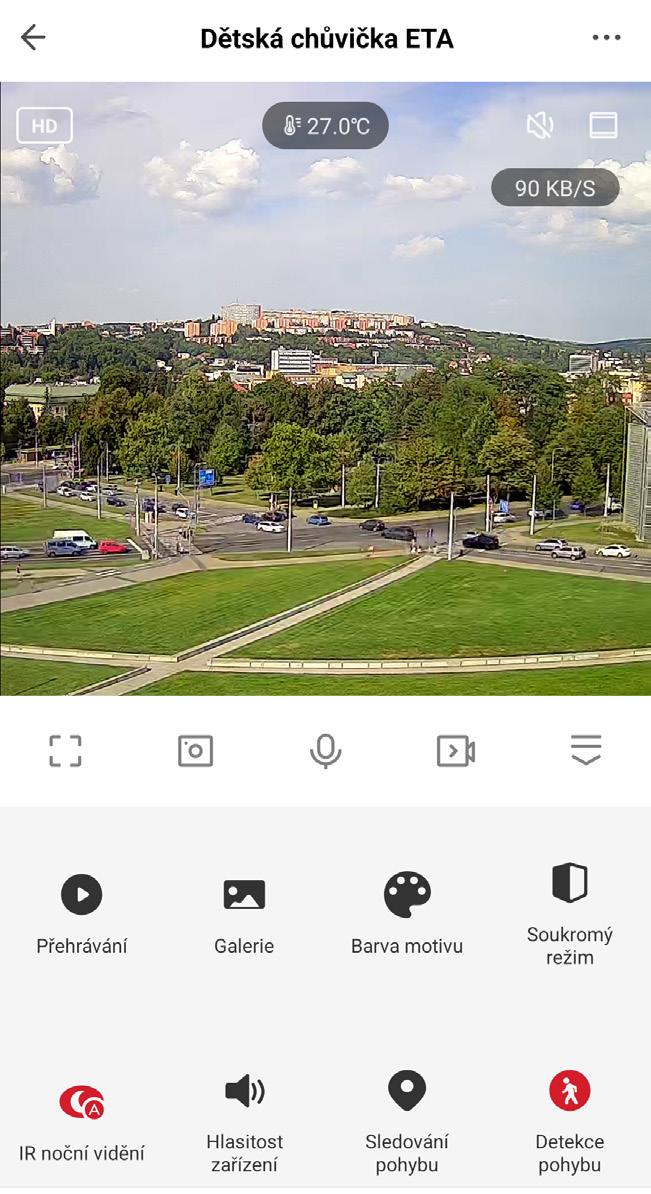Screen dimensions: 651x1194
Task: Change the video display layout
Action: pyautogui.click(x=603, y=125)
